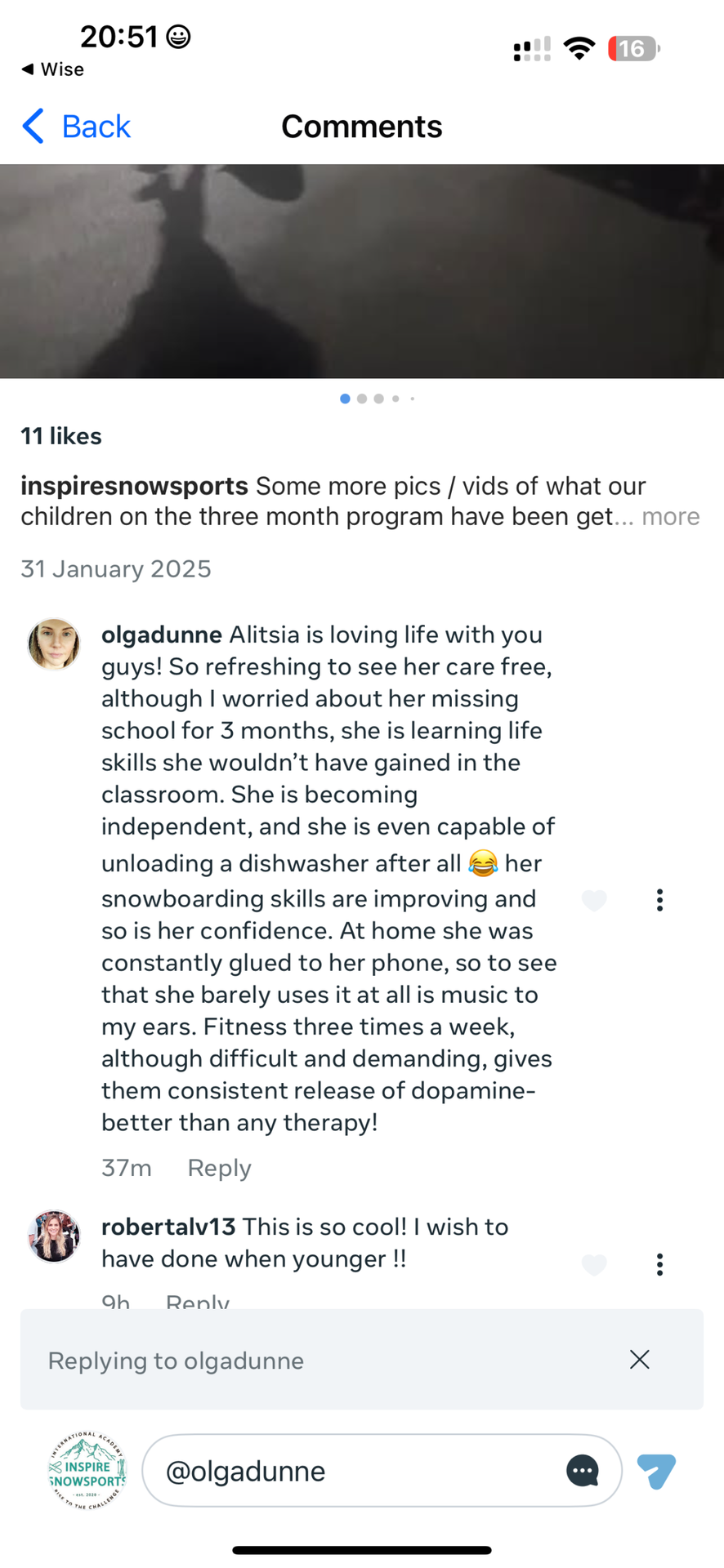The height and width of the screenshot is (1568, 724).
Task: Open robertalv13's profile picture
Action: (x=54, y=1236)
